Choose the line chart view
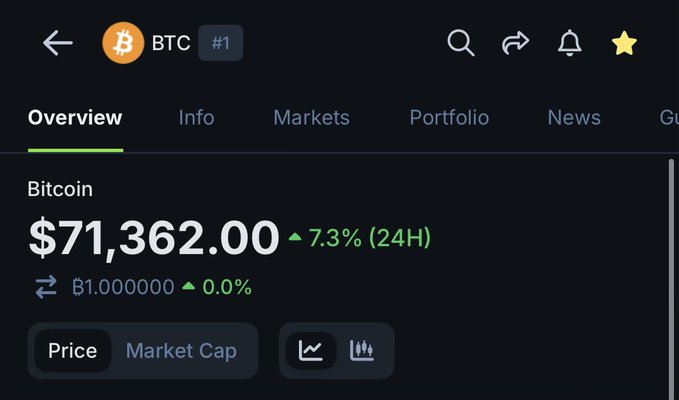The height and width of the screenshot is (400, 679). 311,350
